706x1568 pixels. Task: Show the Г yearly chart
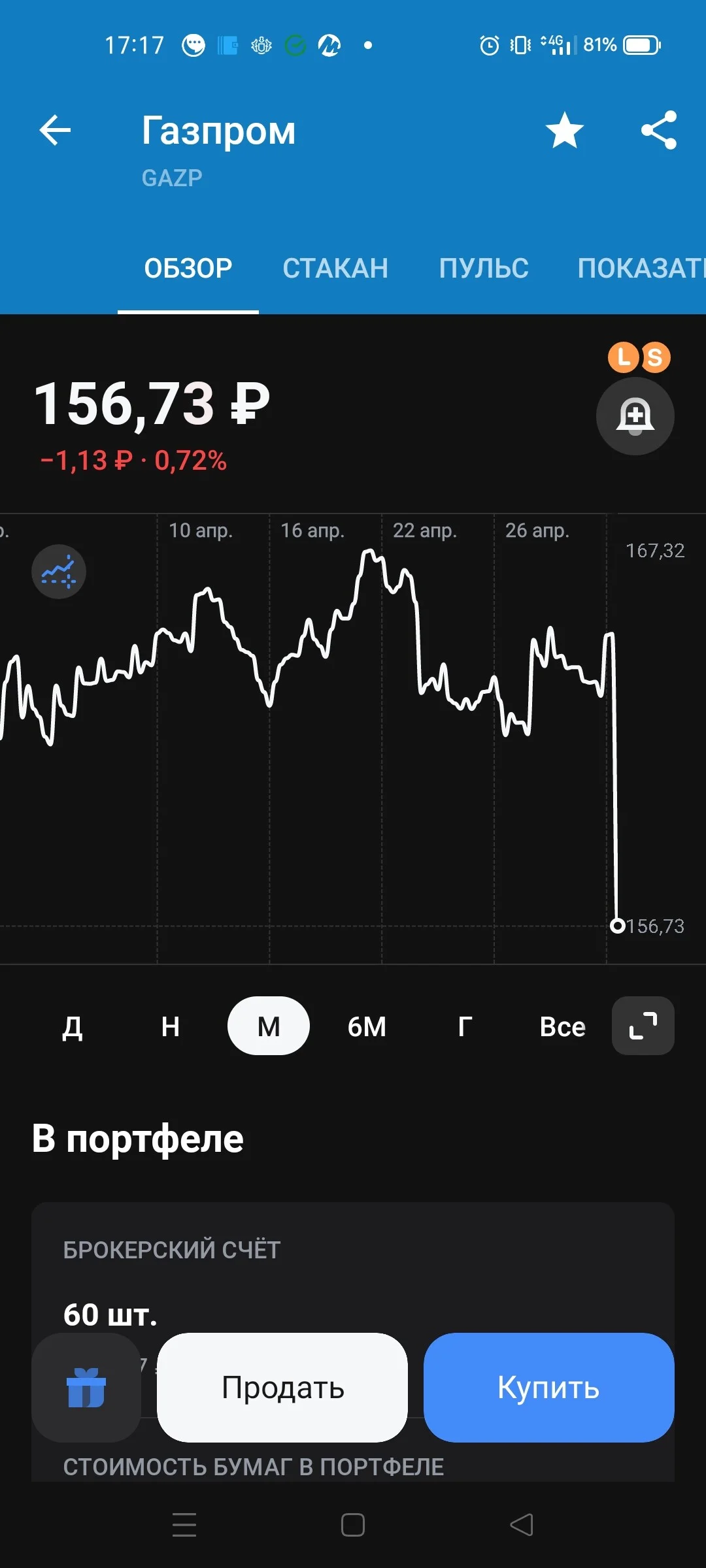pyautogui.click(x=465, y=1026)
